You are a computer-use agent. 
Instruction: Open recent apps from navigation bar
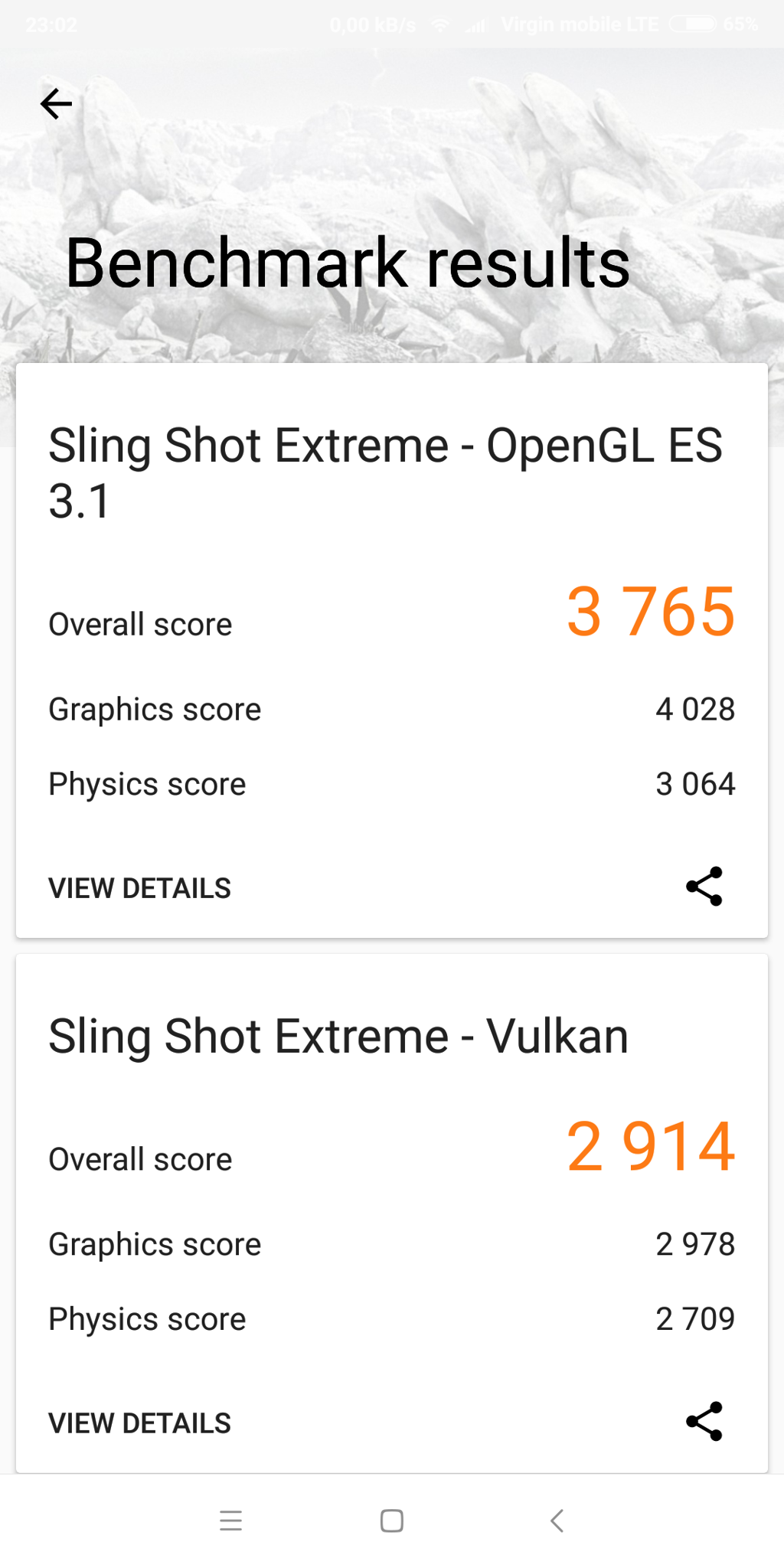pos(230,1521)
